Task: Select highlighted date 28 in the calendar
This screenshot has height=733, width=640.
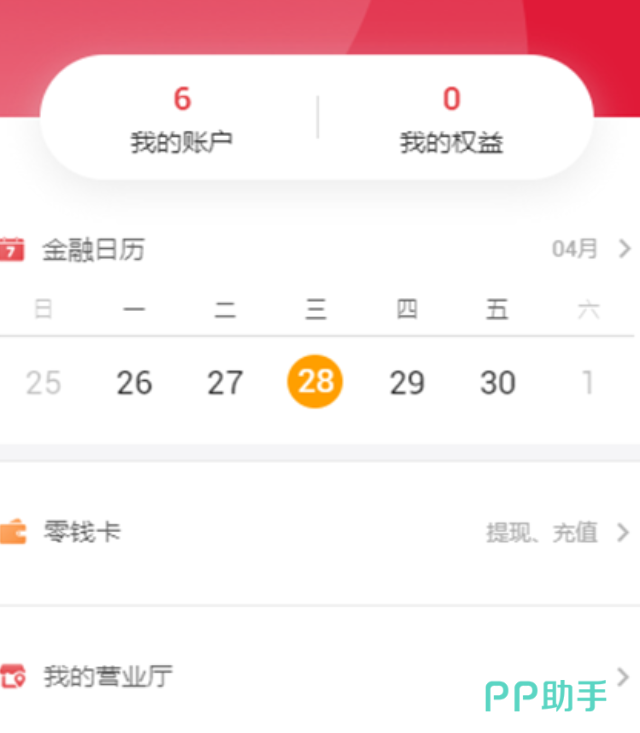Action: tap(315, 381)
